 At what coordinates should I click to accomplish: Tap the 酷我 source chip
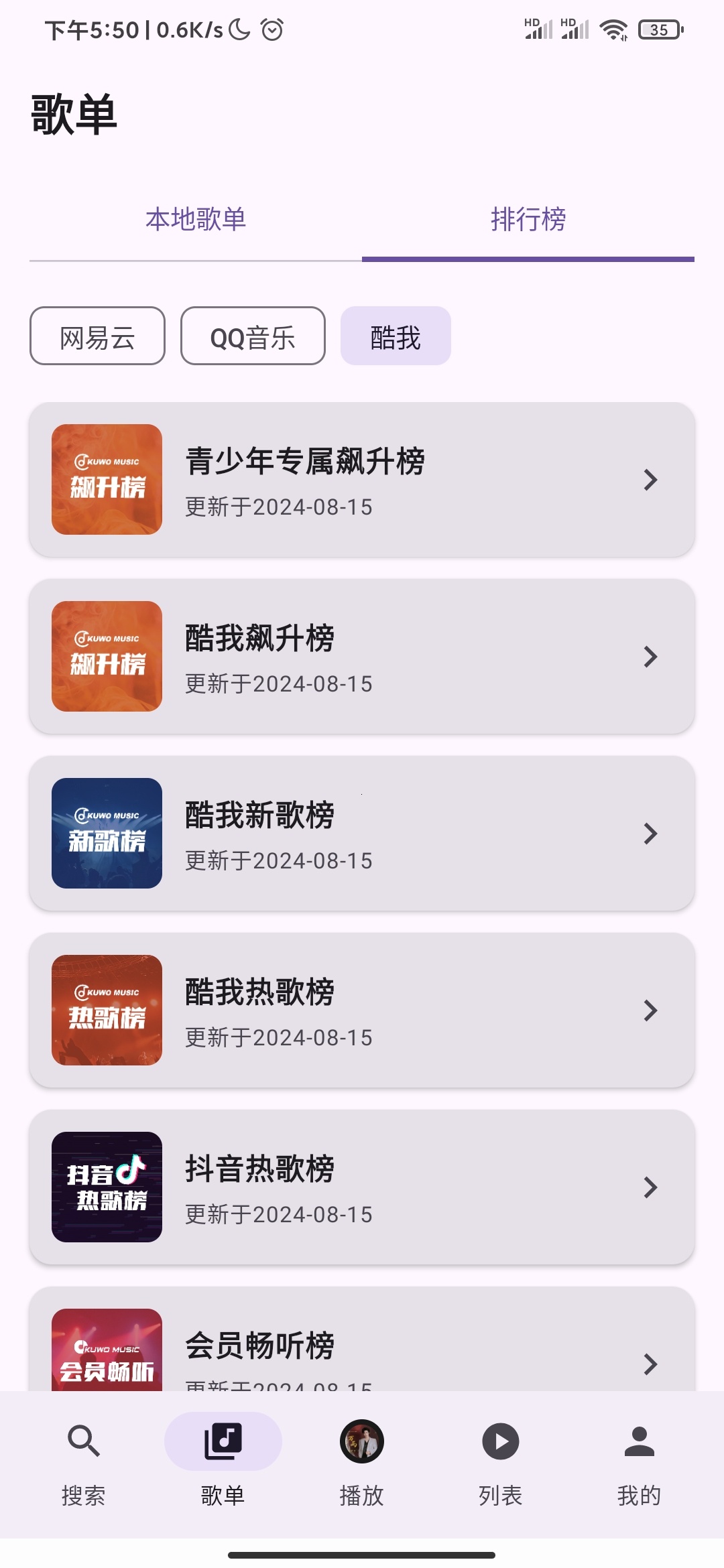click(396, 336)
